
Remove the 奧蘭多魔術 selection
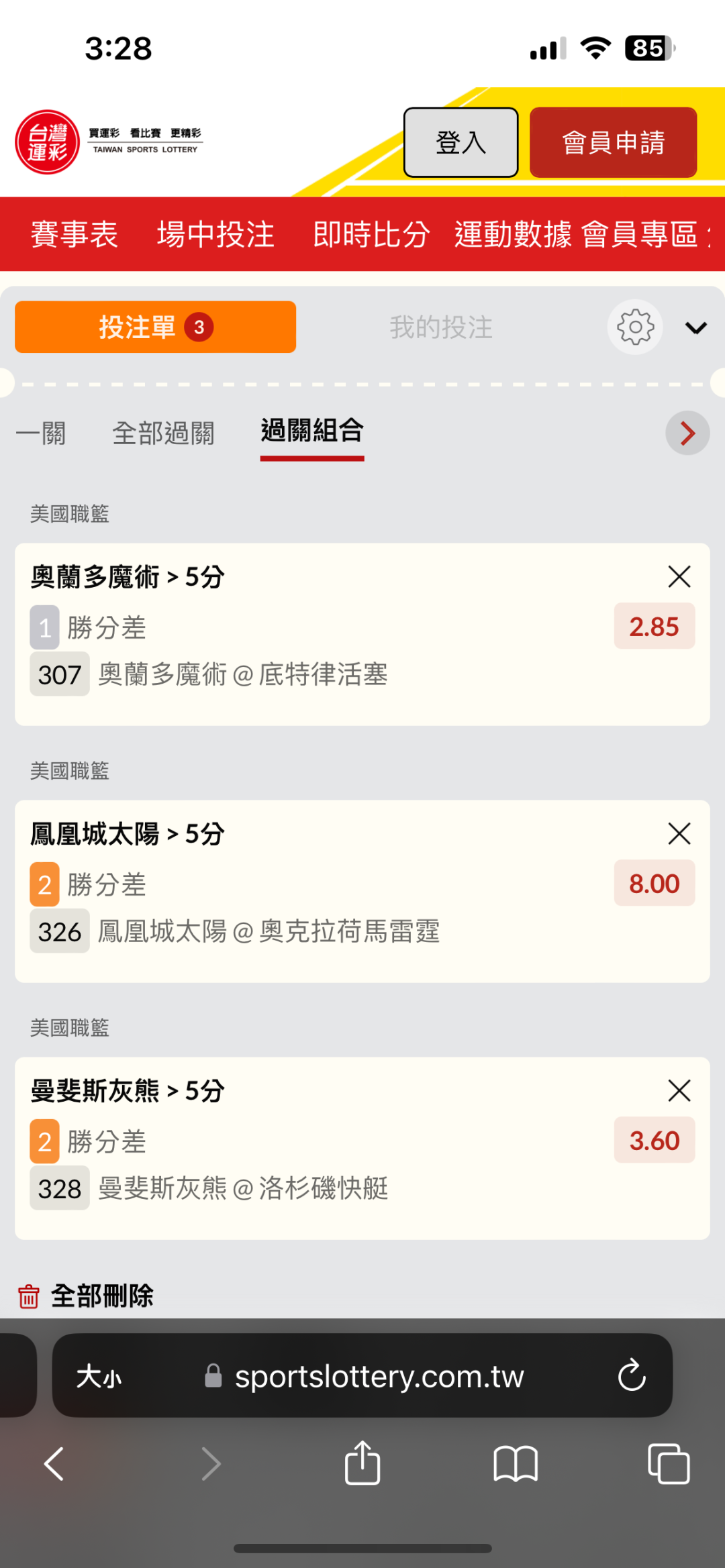pos(679,577)
